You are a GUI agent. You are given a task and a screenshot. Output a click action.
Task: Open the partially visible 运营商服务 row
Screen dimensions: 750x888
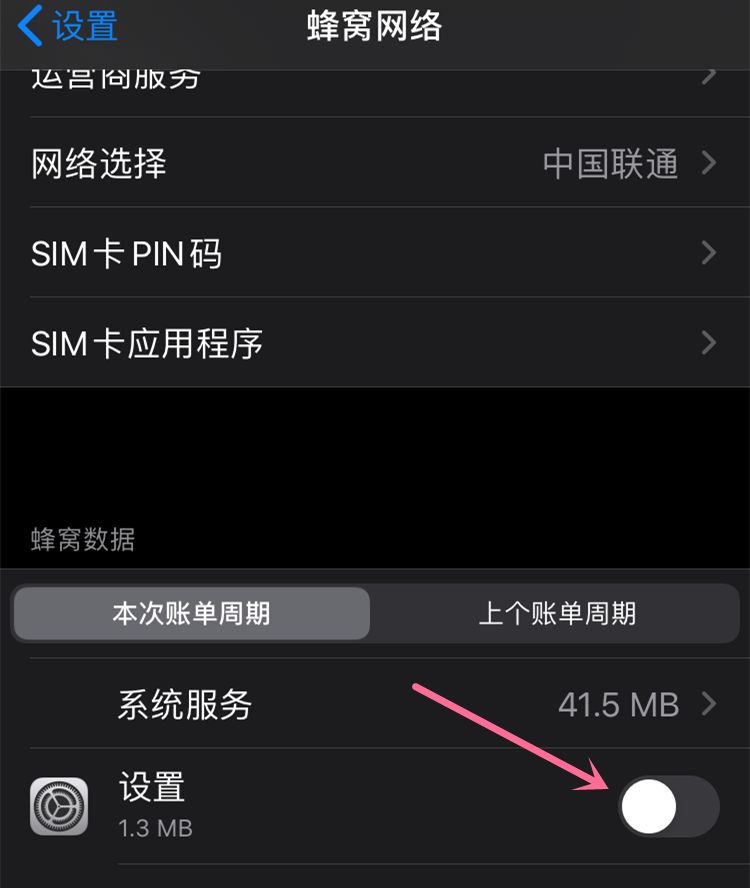point(375,79)
